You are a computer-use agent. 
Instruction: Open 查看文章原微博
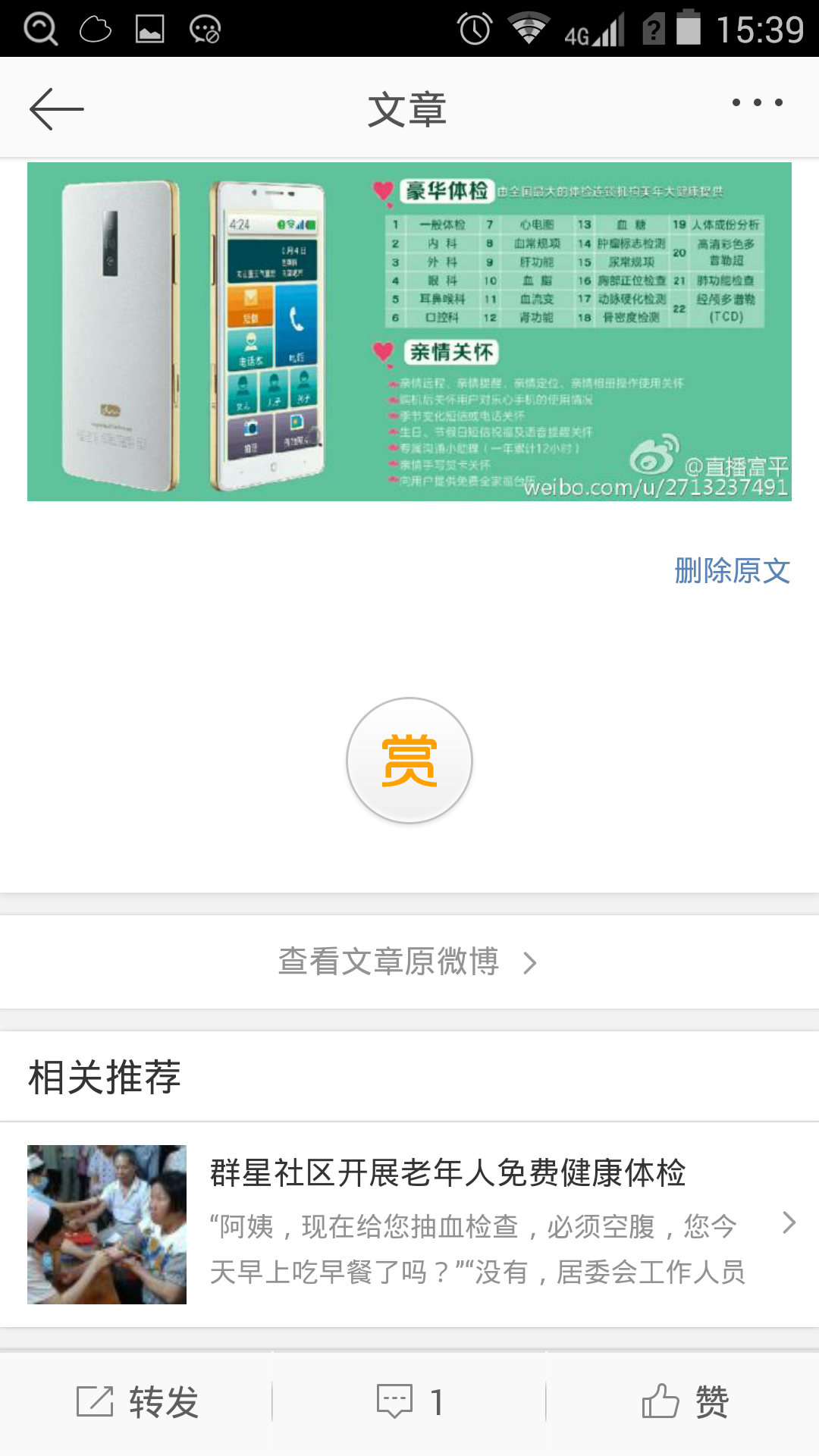click(408, 962)
